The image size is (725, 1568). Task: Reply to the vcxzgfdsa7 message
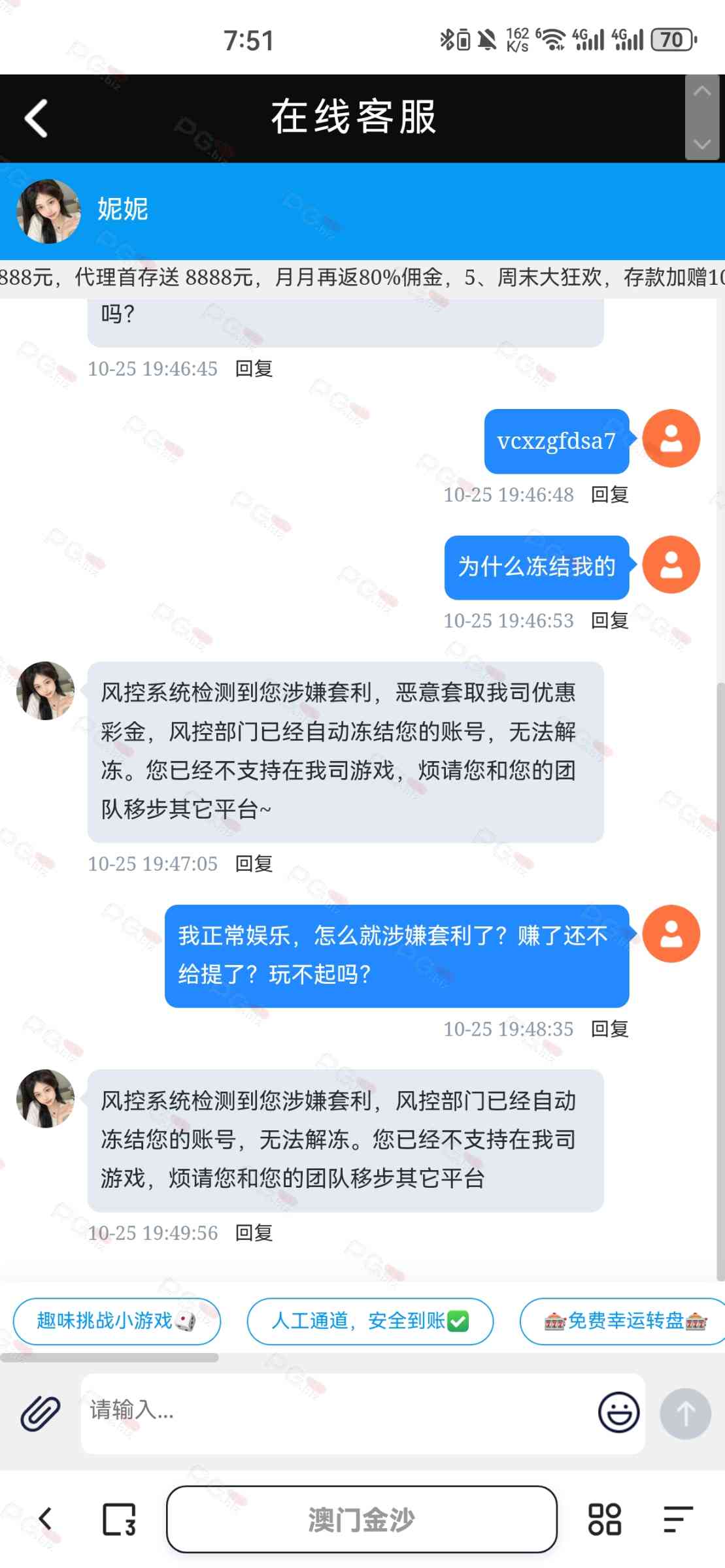(609, 495)
